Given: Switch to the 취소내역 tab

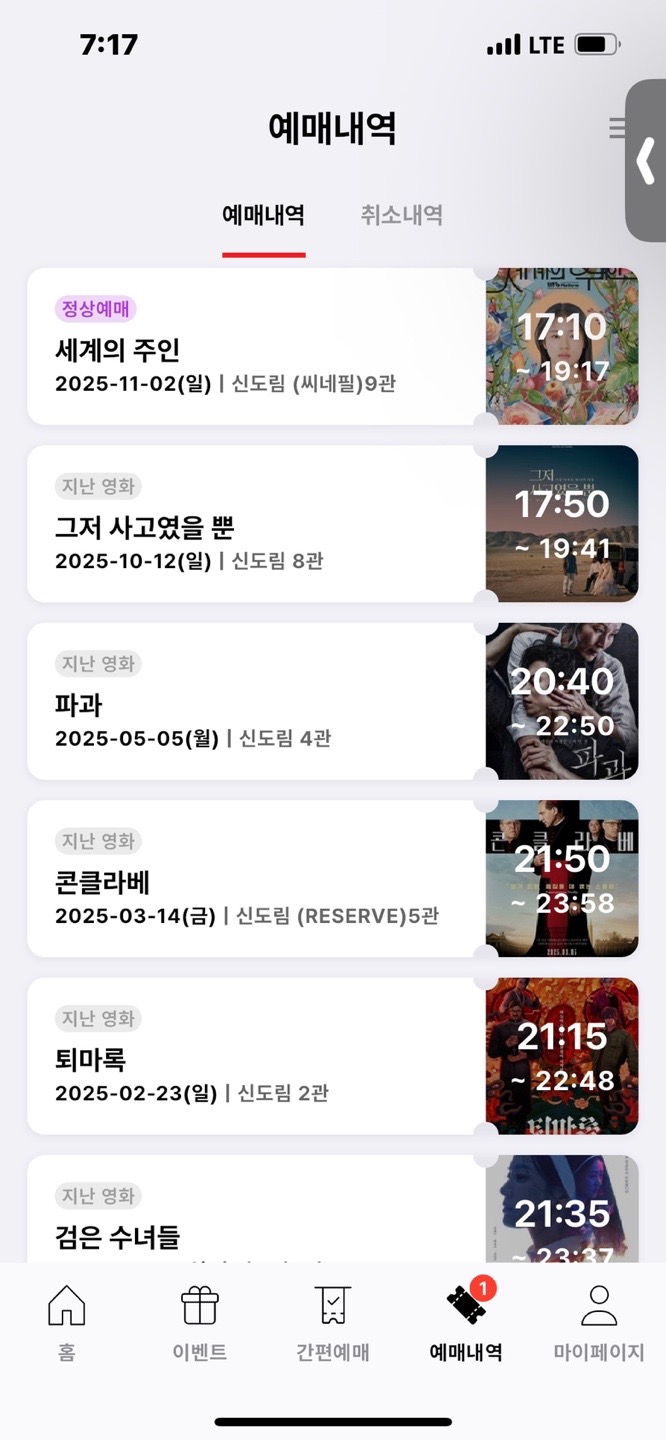Looking at the screenshot, I should tap(402, 215).
